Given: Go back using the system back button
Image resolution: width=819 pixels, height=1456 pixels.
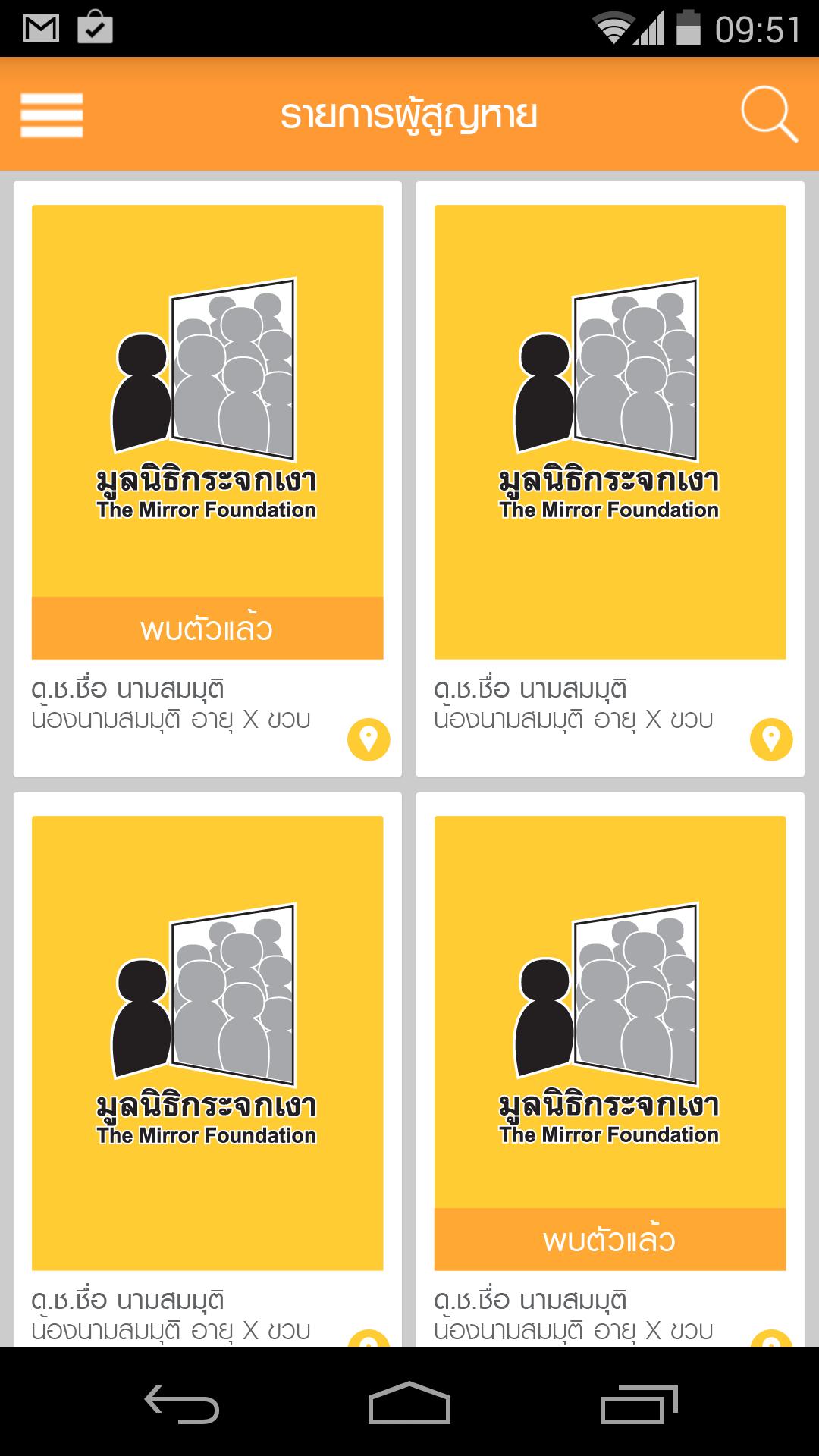Looking at the screenshot, I should pos(182,1404).
